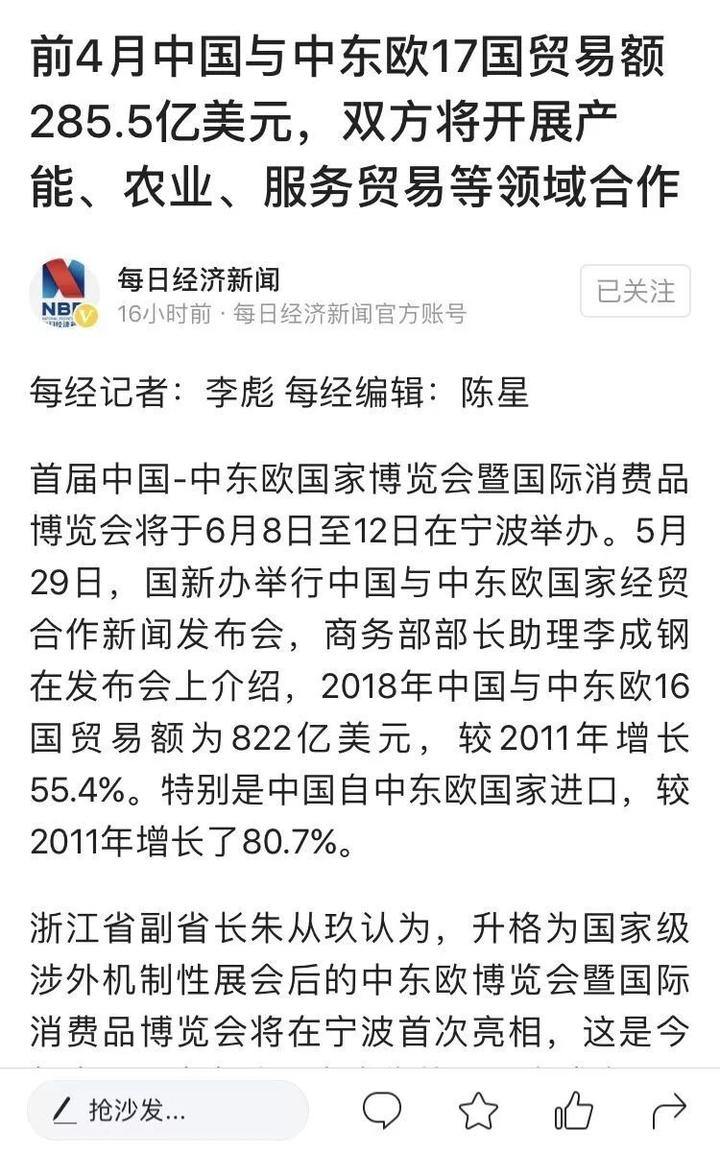The height and width of the screenshot is (1153, 720).
Task: Favorite this article with the star
Action: tap(478, 1110)
